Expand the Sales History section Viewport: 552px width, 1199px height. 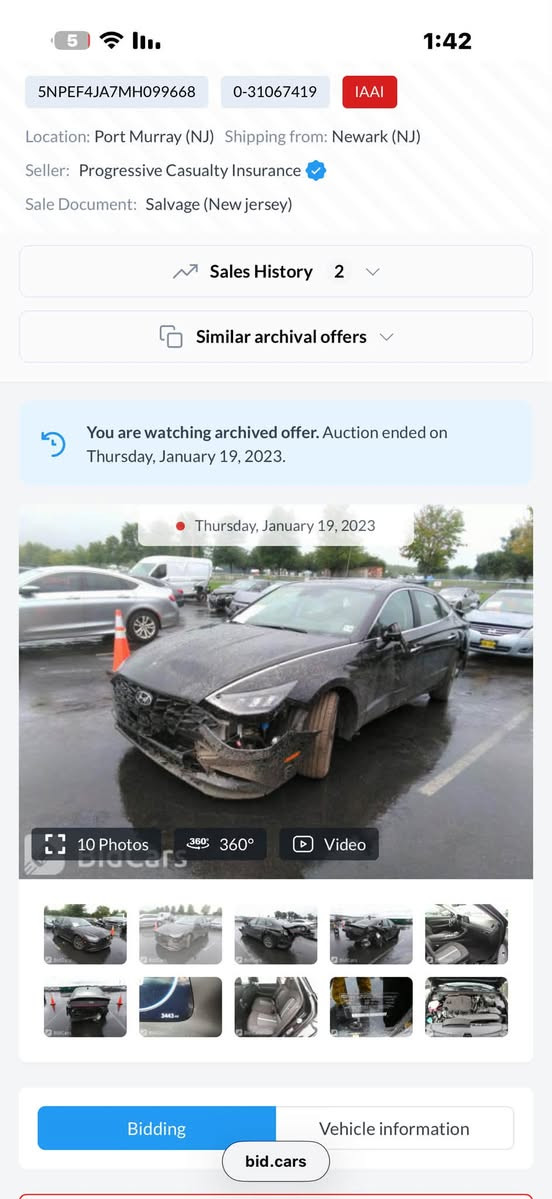tap(275, 271)
